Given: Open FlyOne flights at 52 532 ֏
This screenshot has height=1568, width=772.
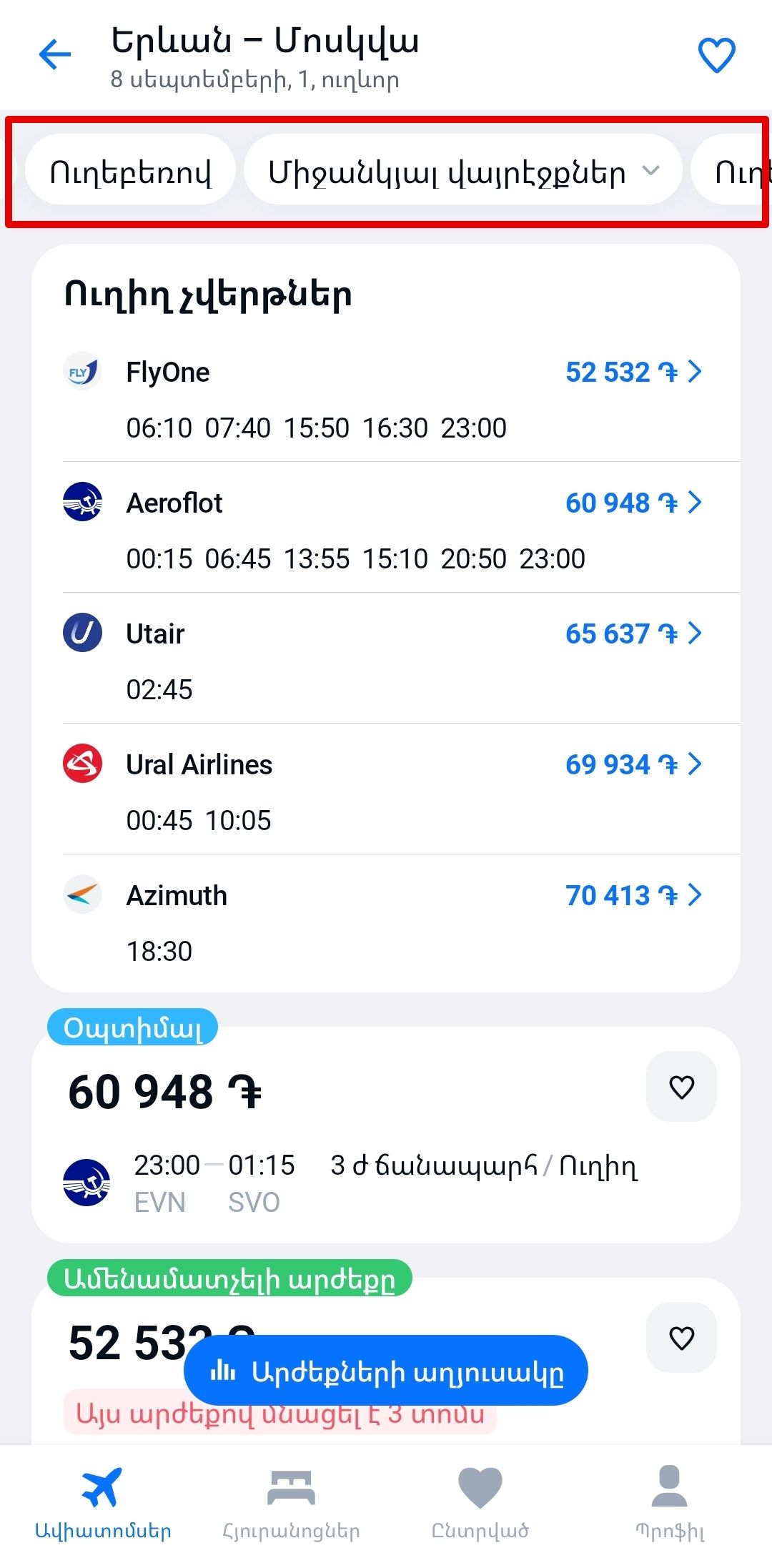Looking at the screenshot, I should click(632, 372).
